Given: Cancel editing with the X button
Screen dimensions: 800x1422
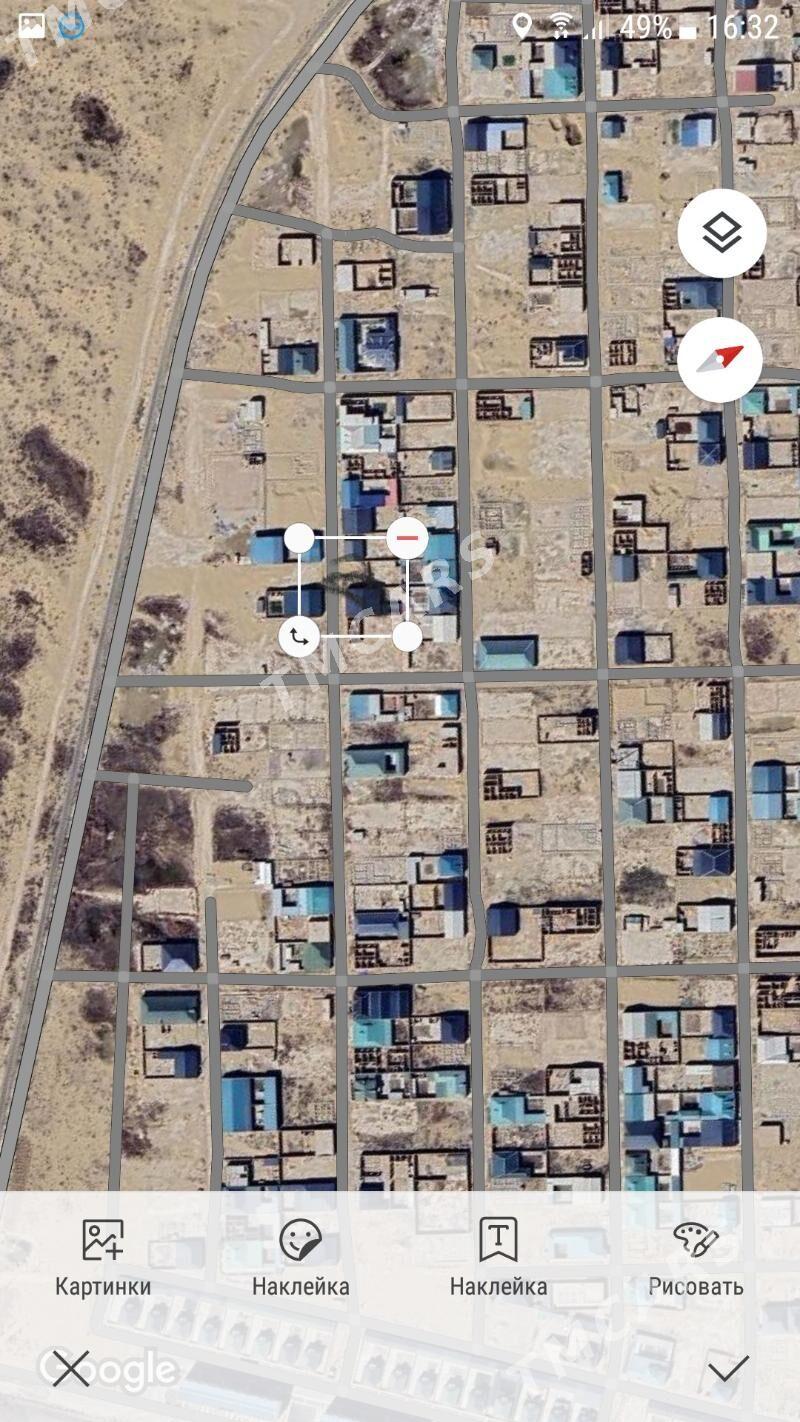Looking at the screenshot, I should 71,1368.
